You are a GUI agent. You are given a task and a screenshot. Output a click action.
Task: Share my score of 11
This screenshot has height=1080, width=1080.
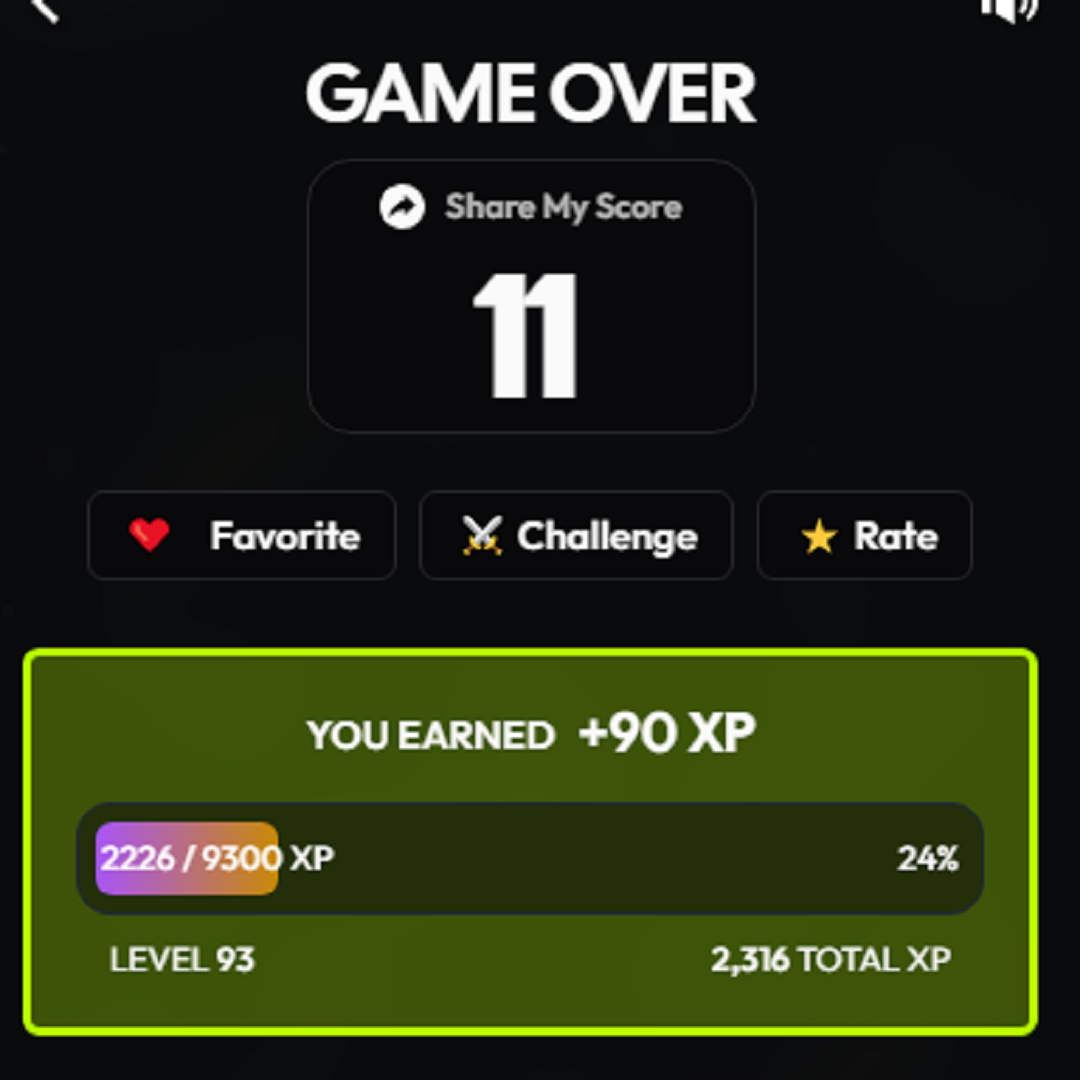[531, 208]
